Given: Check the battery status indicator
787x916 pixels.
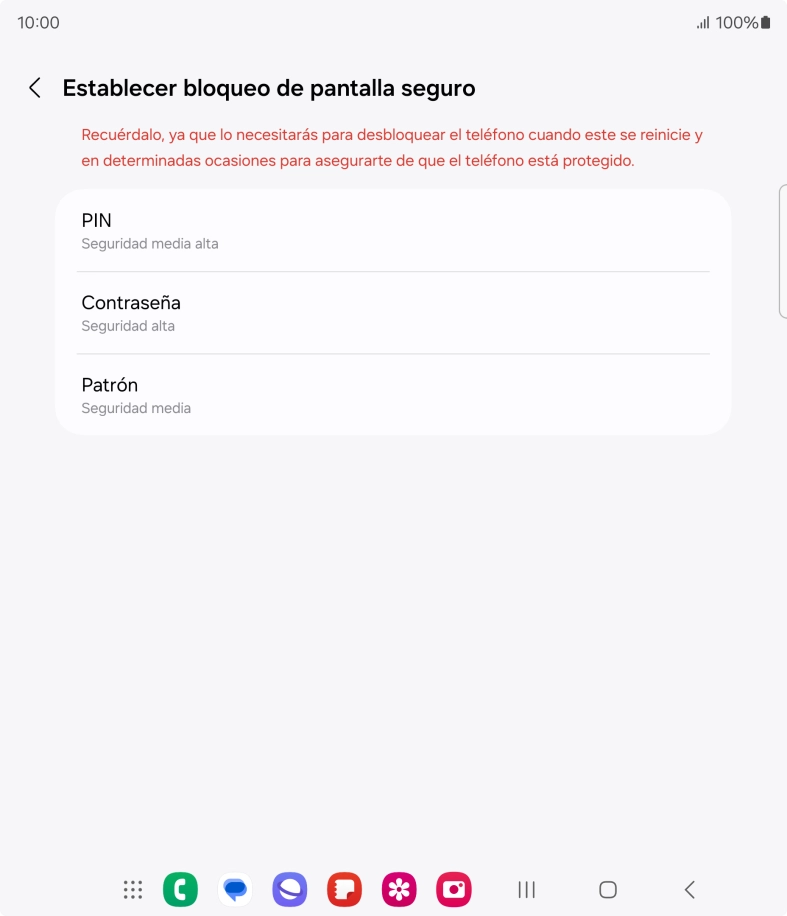Looking at the screenshot, I should (763, 21).
